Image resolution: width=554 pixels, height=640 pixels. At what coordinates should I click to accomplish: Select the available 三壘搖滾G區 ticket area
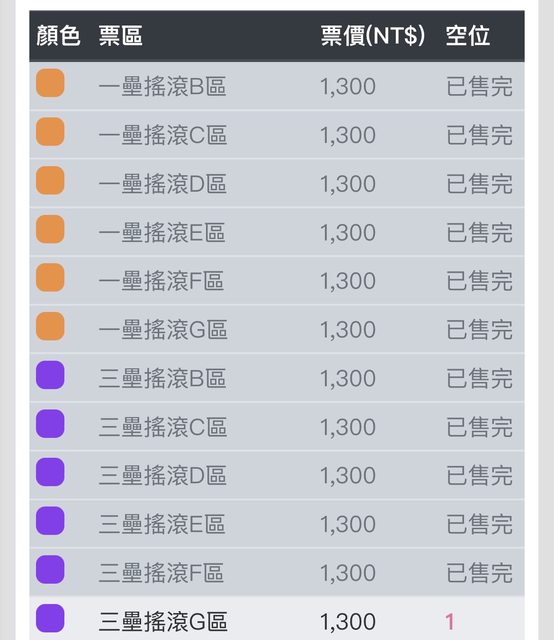[x=277, y=618]
